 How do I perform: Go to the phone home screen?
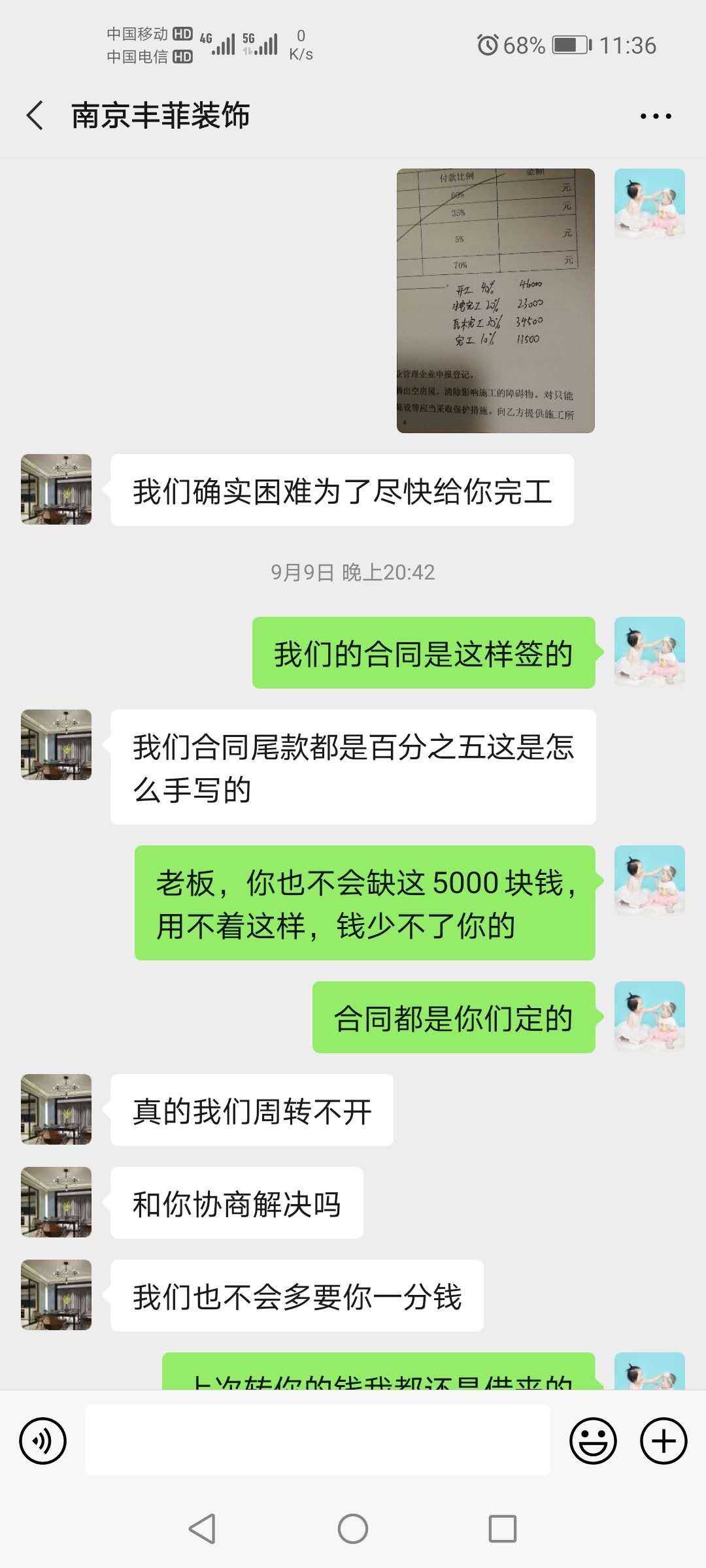click(353, 1529)
